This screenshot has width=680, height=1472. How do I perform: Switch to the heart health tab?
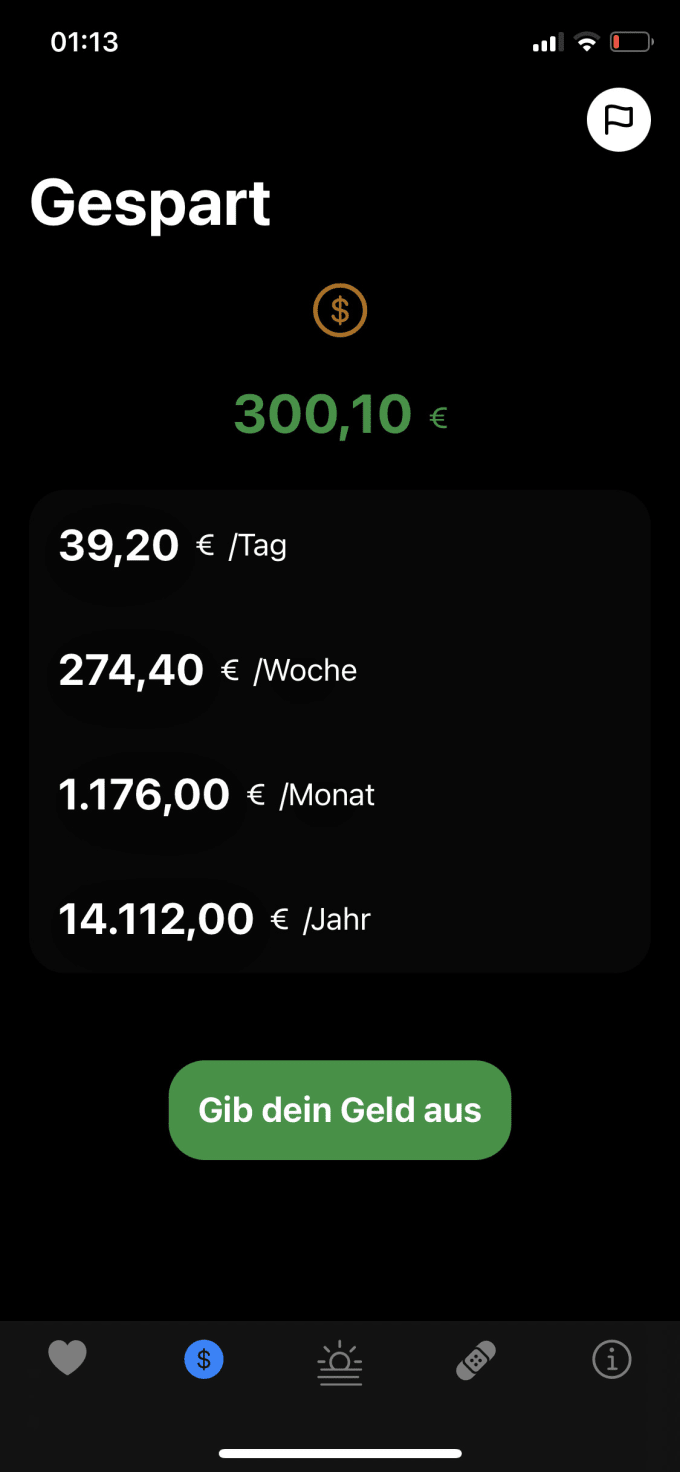(x=68, y=1359)
